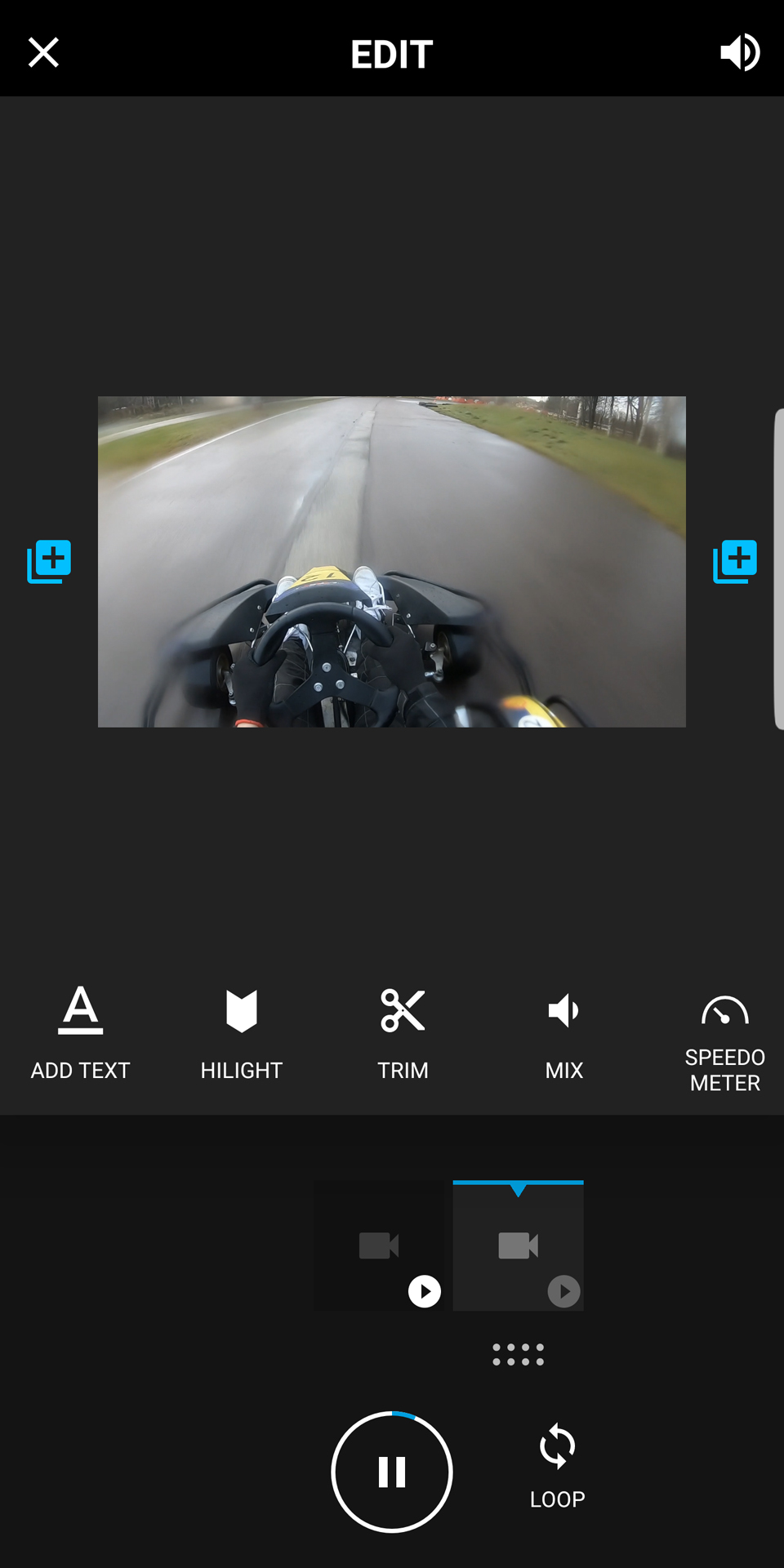The height and width of the screenshot is (1568, 784).
Task: Pause the video playback
Action: pyautogui.click(x=392, y=1472)
